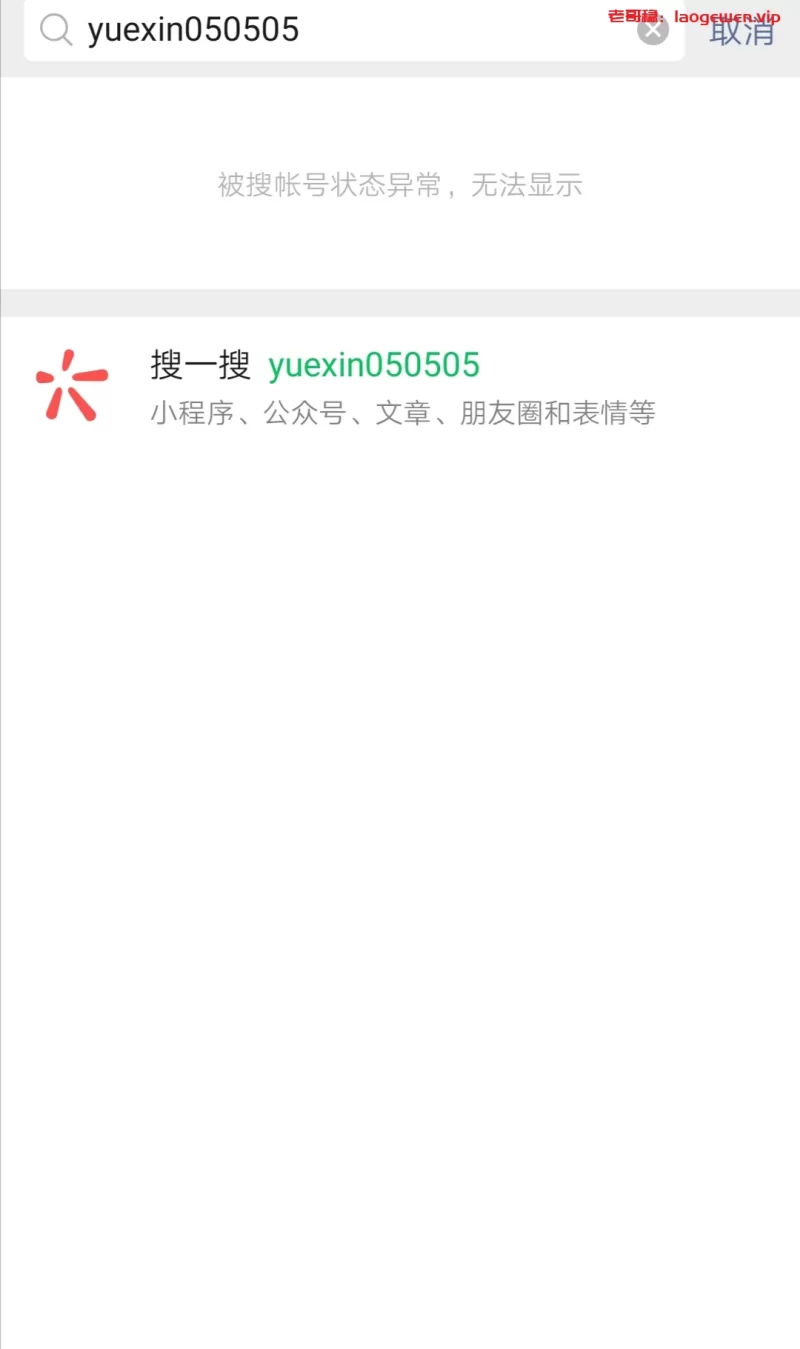
Task: Open 搜一搜 results for yuexin050505
Action: pyautogui.click(x=400, y=387)
